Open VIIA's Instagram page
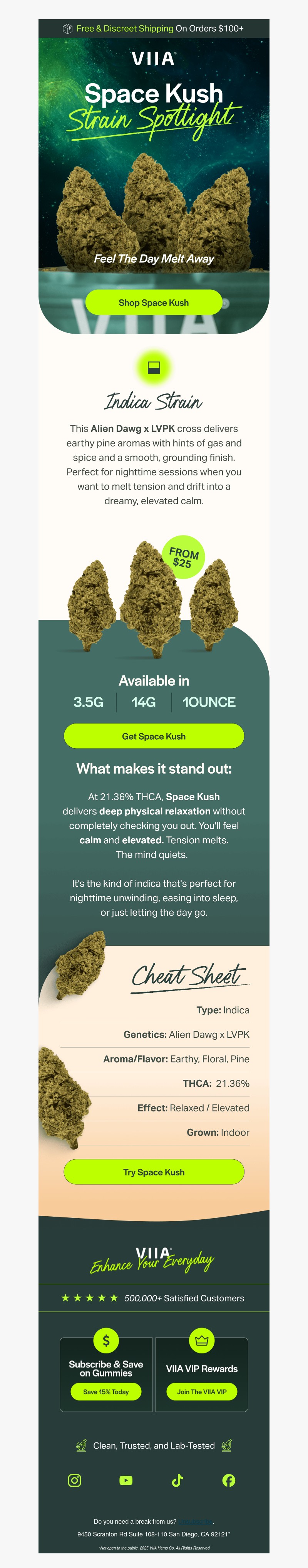 (x=74, y=1480)
